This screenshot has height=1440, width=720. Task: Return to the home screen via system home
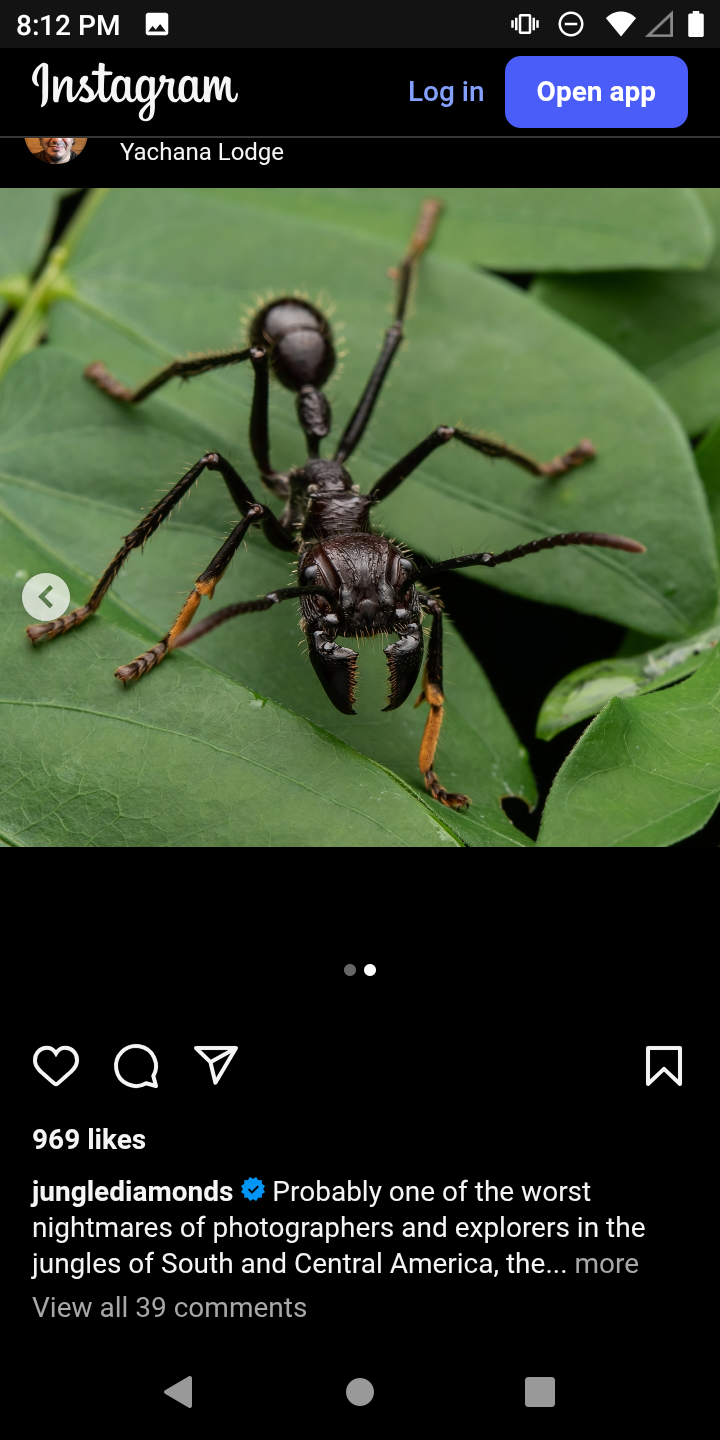(x=360, y=1392)
